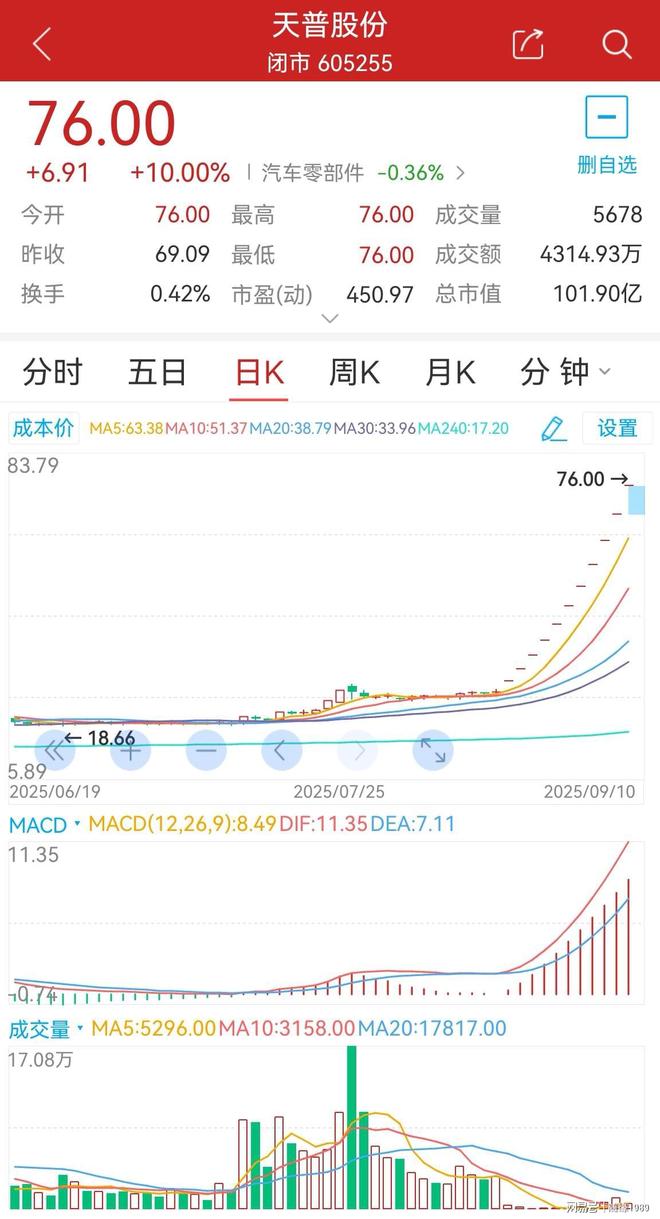Go back from the 天普股份 stock page
Viewport: 660px width, 1219px height.
(41, 44)
